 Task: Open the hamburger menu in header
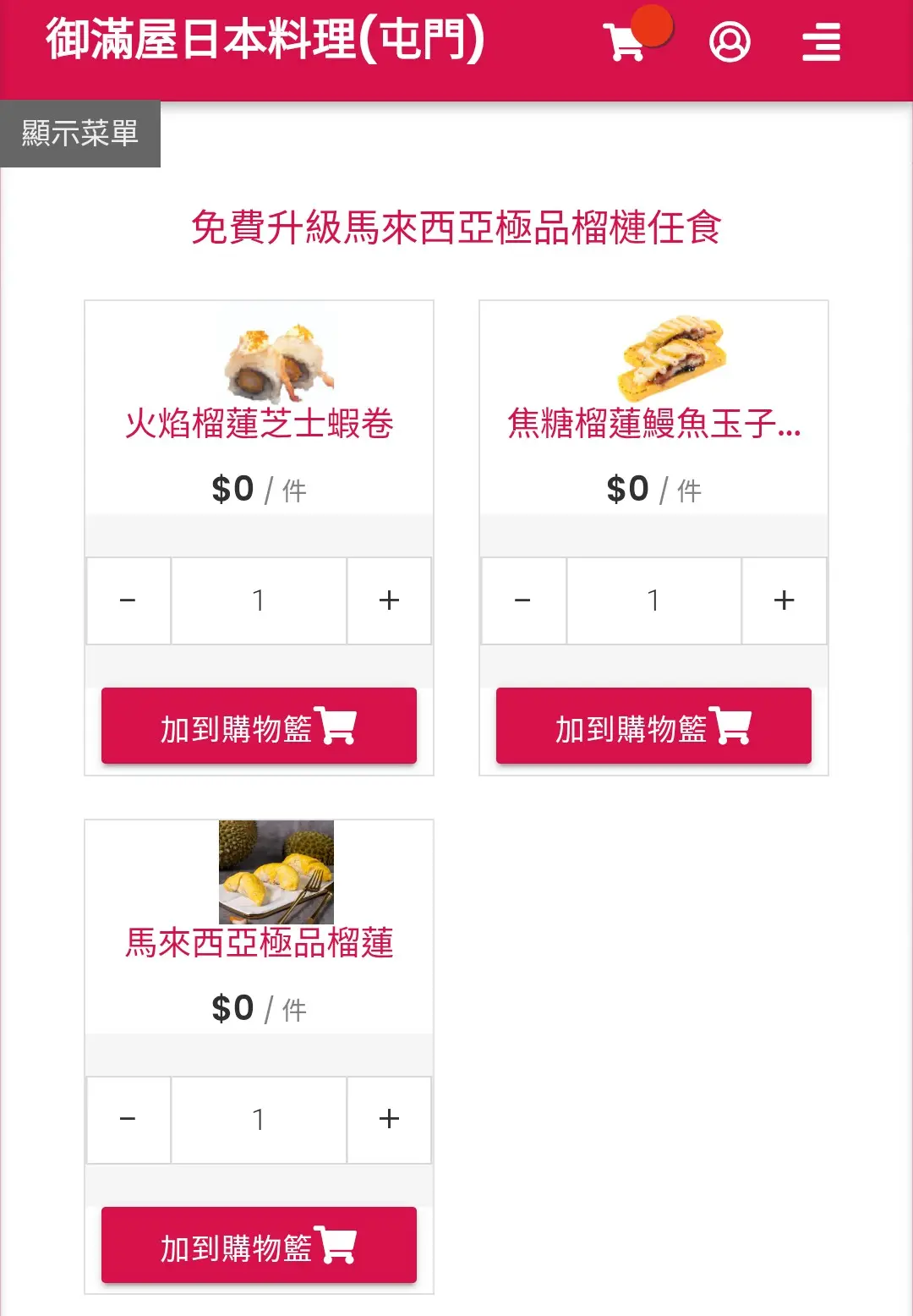821,41
